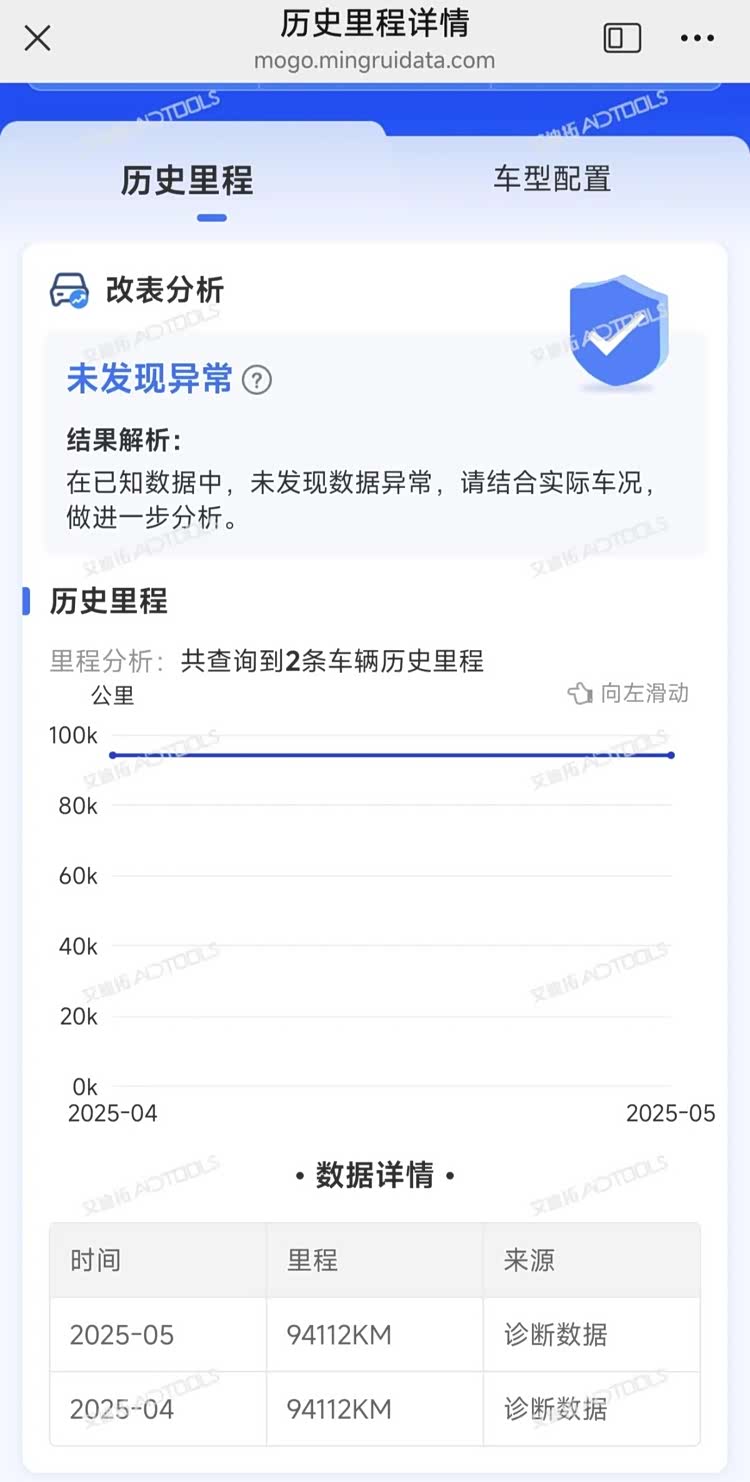Switch to the 车型配置 tab
750x1482 pixels.
[x=552, y=180]
